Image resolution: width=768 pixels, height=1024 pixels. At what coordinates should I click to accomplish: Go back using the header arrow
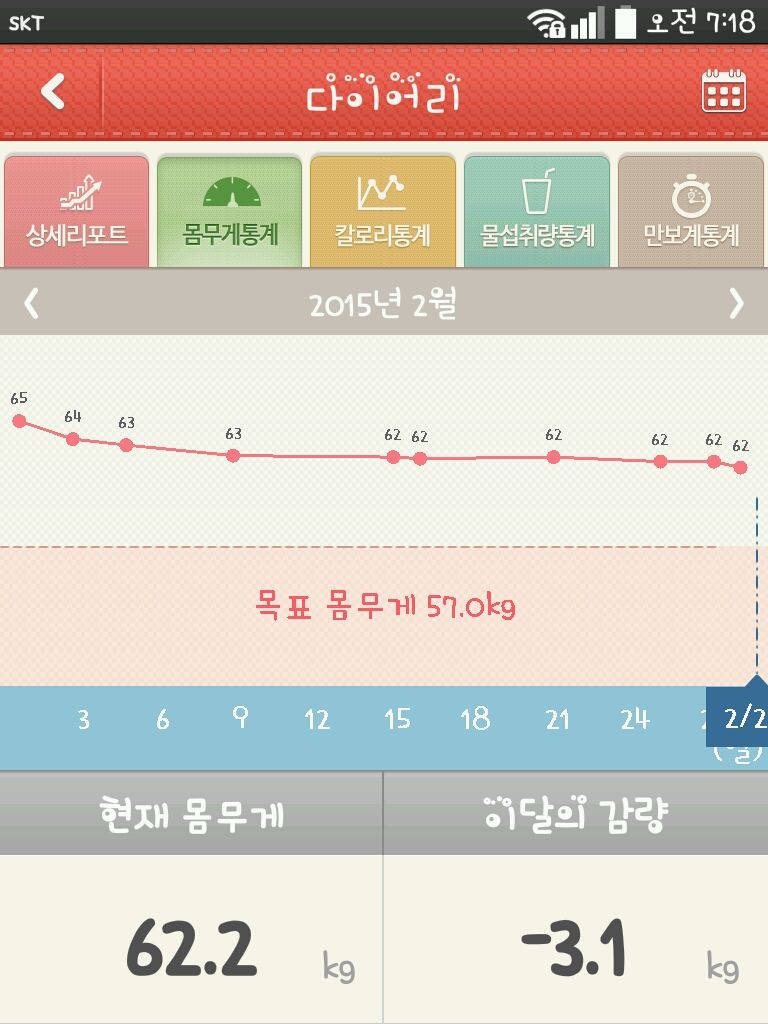(52, 92)
